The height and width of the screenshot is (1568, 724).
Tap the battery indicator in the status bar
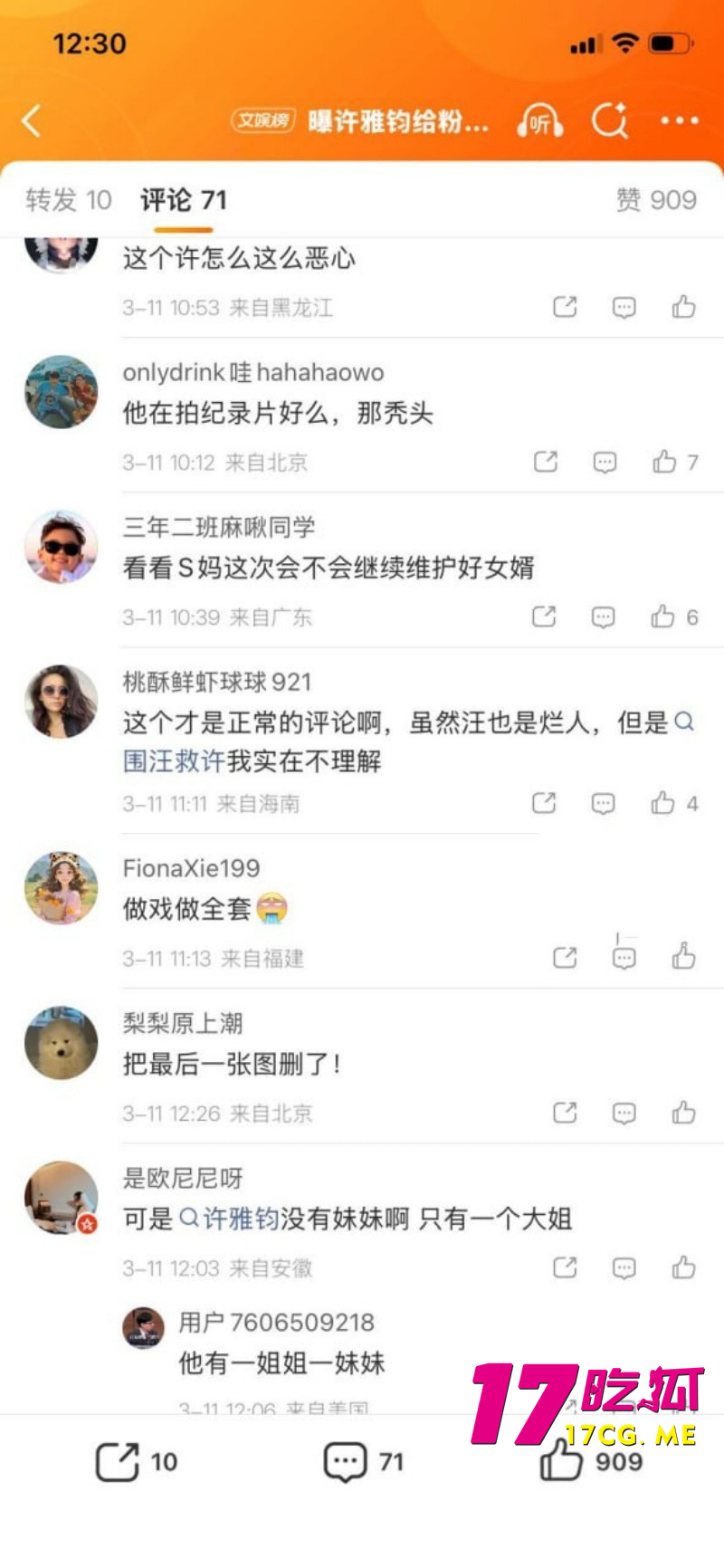(669, 41)
